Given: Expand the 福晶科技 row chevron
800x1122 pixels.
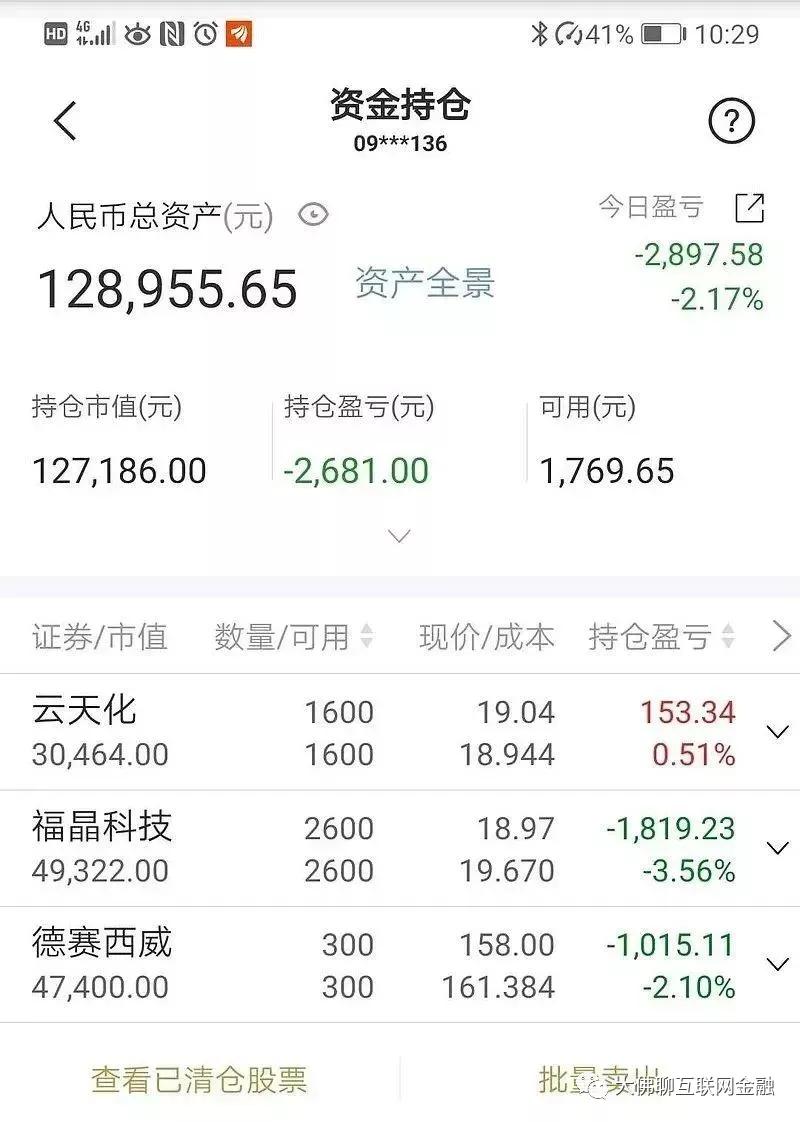Looking at the screenshot, I should tap(777, 848).
